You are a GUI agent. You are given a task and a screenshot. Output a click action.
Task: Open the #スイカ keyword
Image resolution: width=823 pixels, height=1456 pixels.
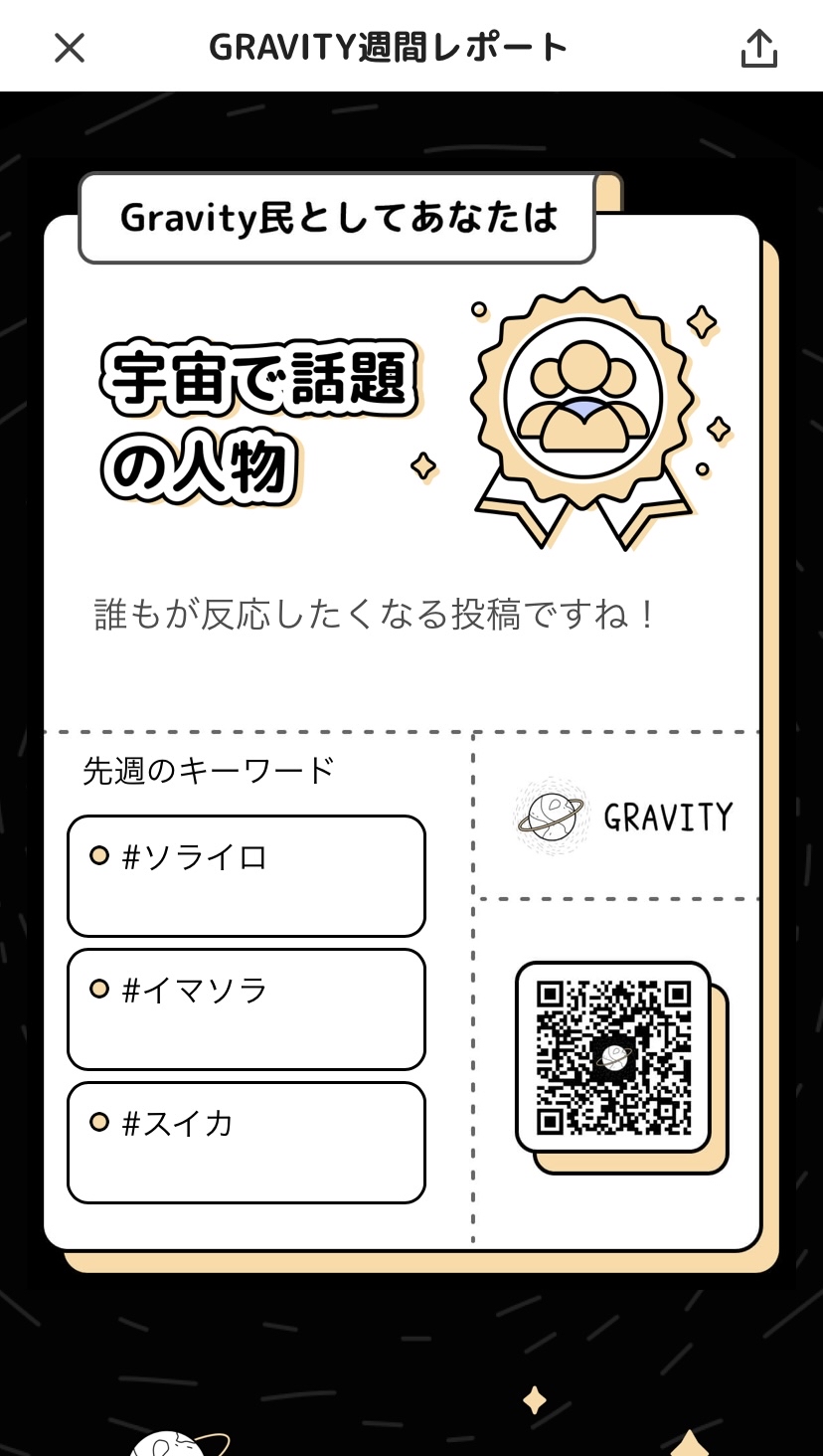pos(246,1142)
